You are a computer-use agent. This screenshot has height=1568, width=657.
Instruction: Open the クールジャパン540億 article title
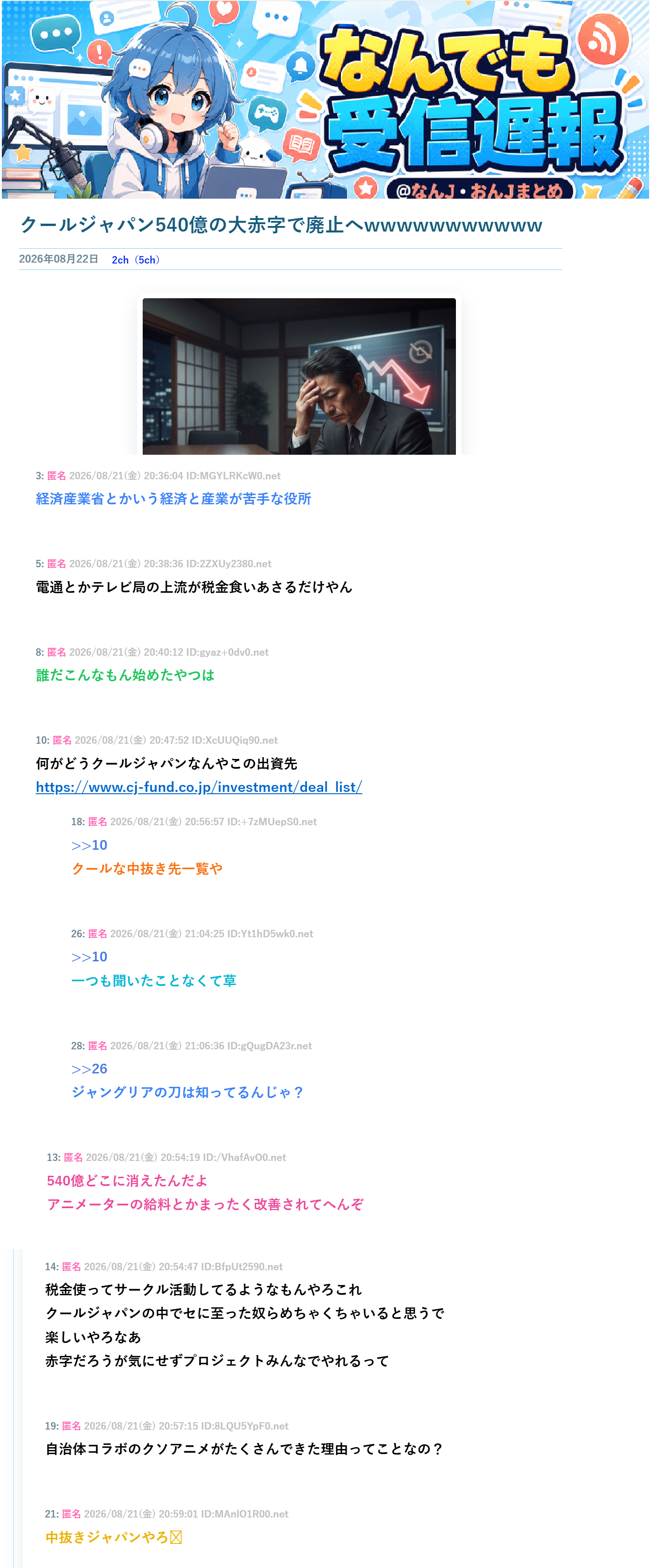tap(281, 225)
